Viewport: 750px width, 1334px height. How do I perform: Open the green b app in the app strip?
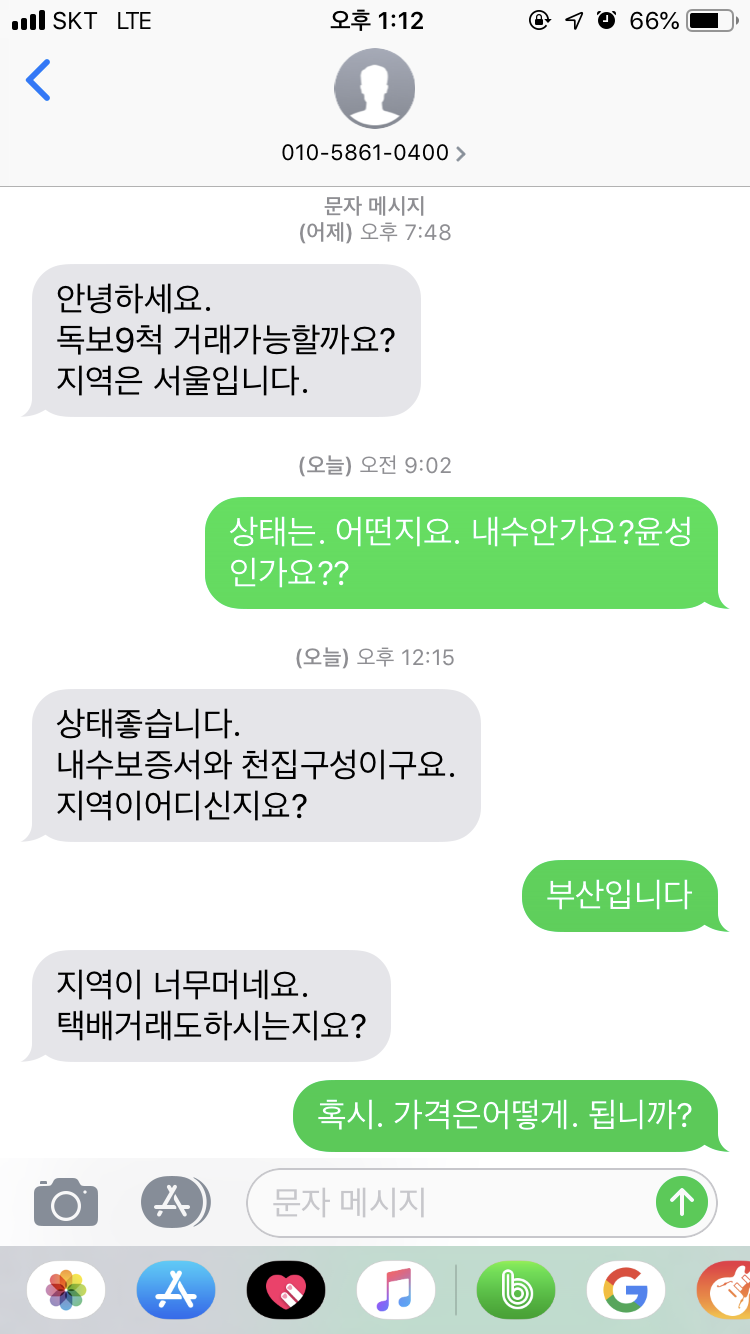click(516, 1289)
